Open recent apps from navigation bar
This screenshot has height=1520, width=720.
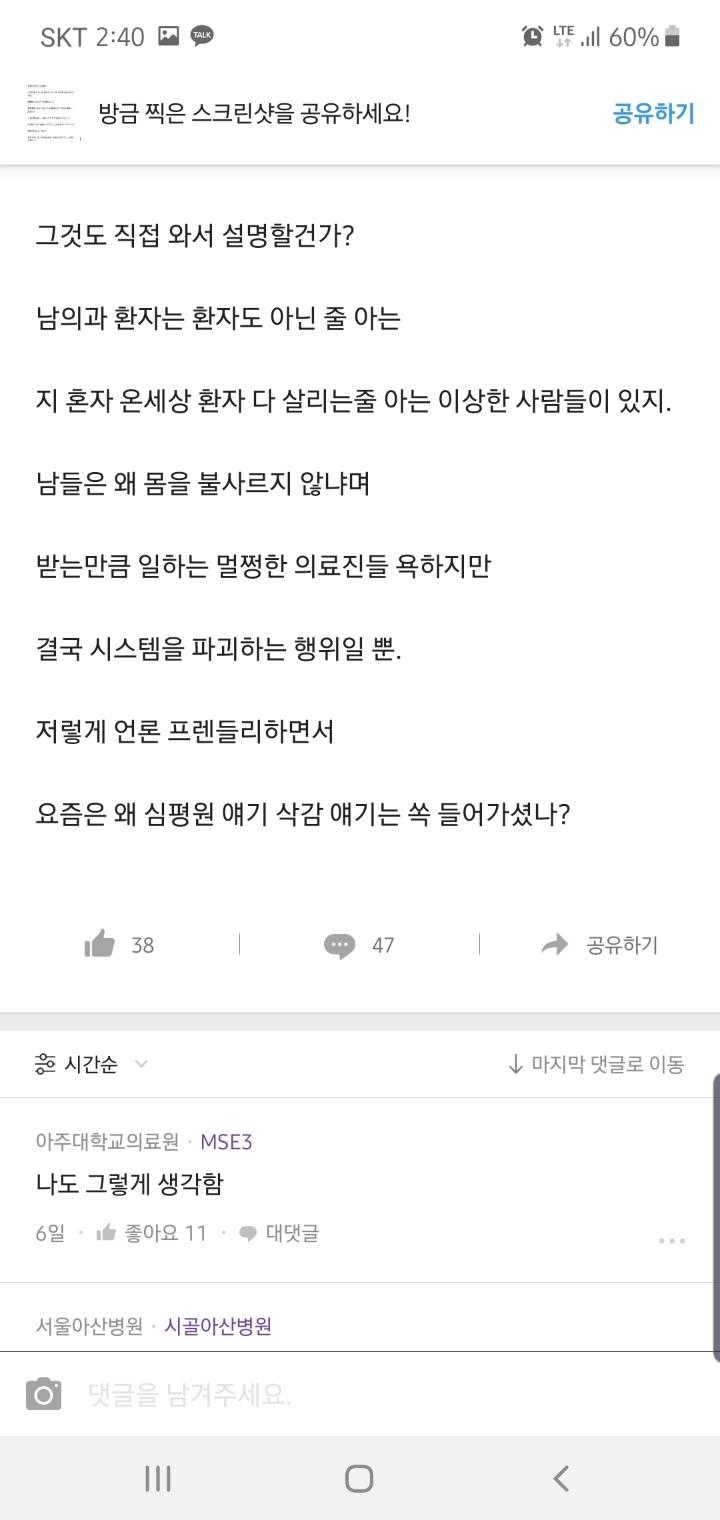158,1478
